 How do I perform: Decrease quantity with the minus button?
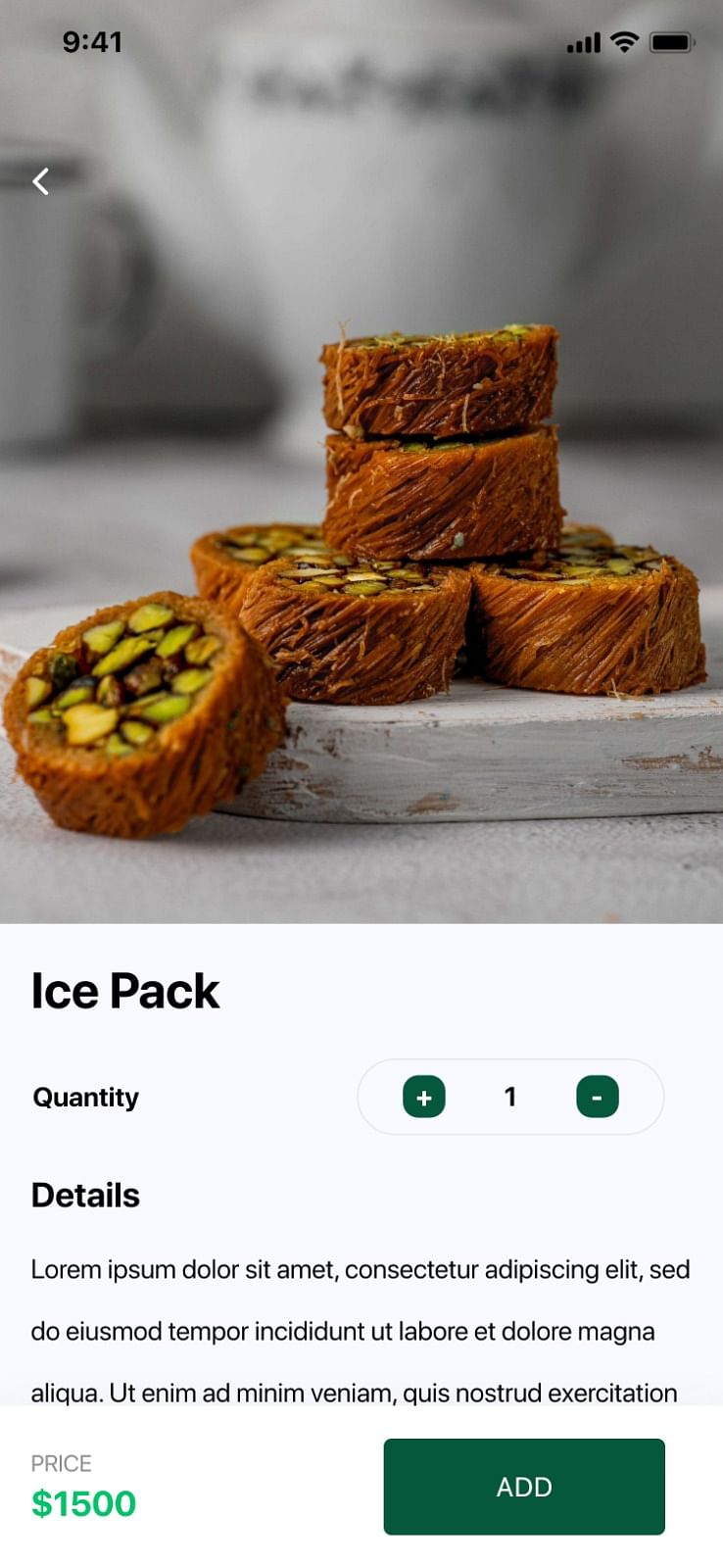(x=597, y=1097)
